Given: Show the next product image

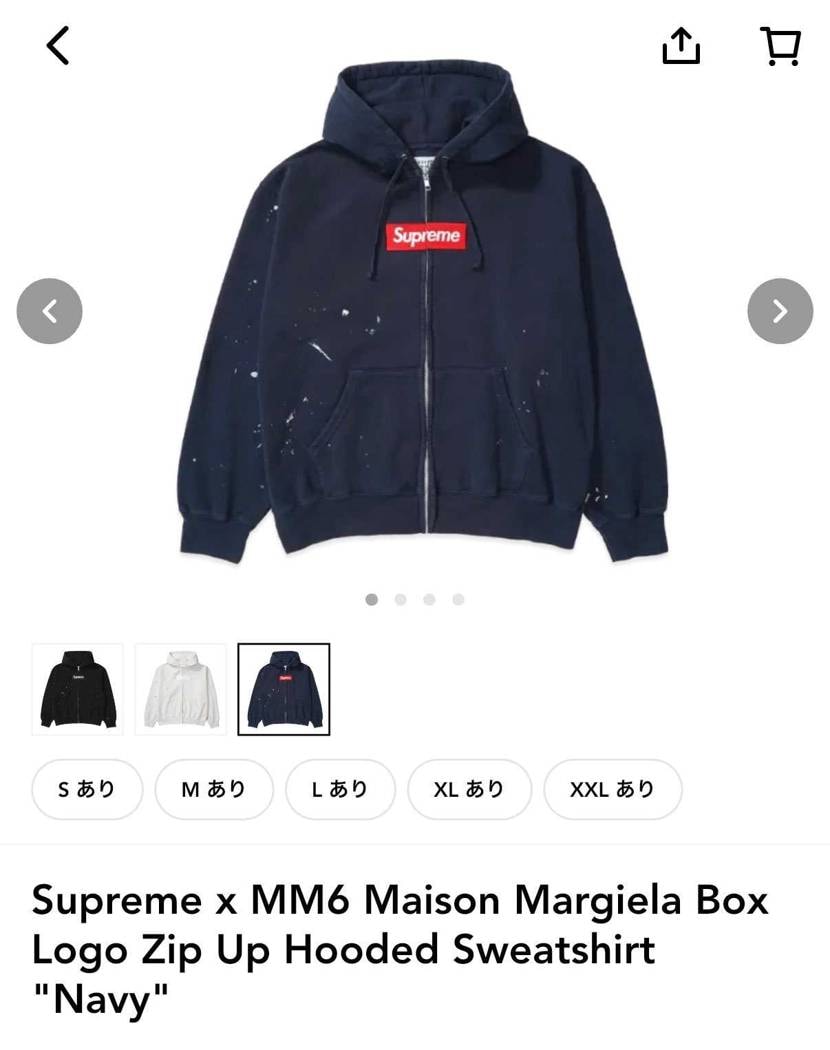Looking at the screenshot, I should coord(780,311).
